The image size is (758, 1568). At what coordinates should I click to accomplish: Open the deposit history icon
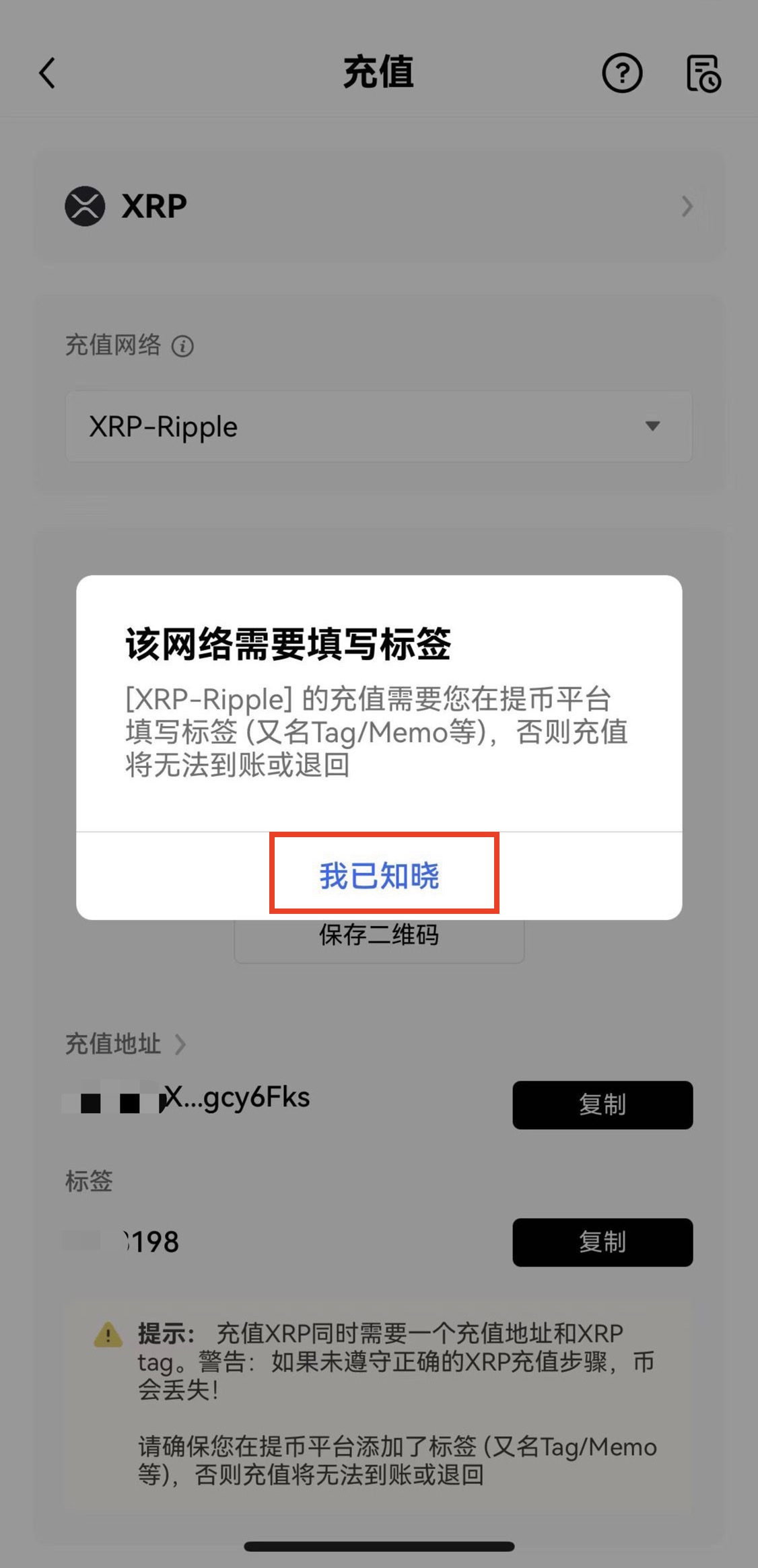703,73
